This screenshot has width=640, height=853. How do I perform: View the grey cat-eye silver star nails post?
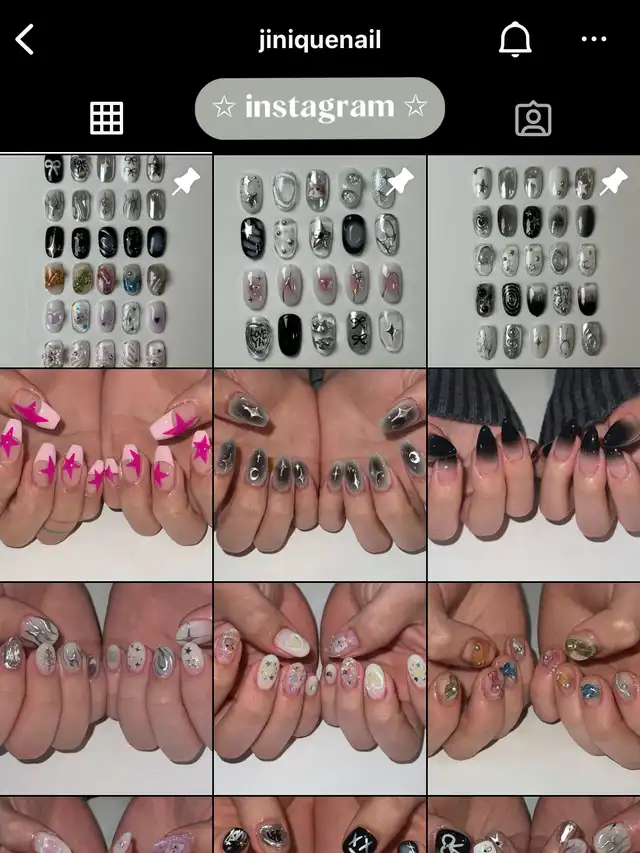tap(320, 475)
